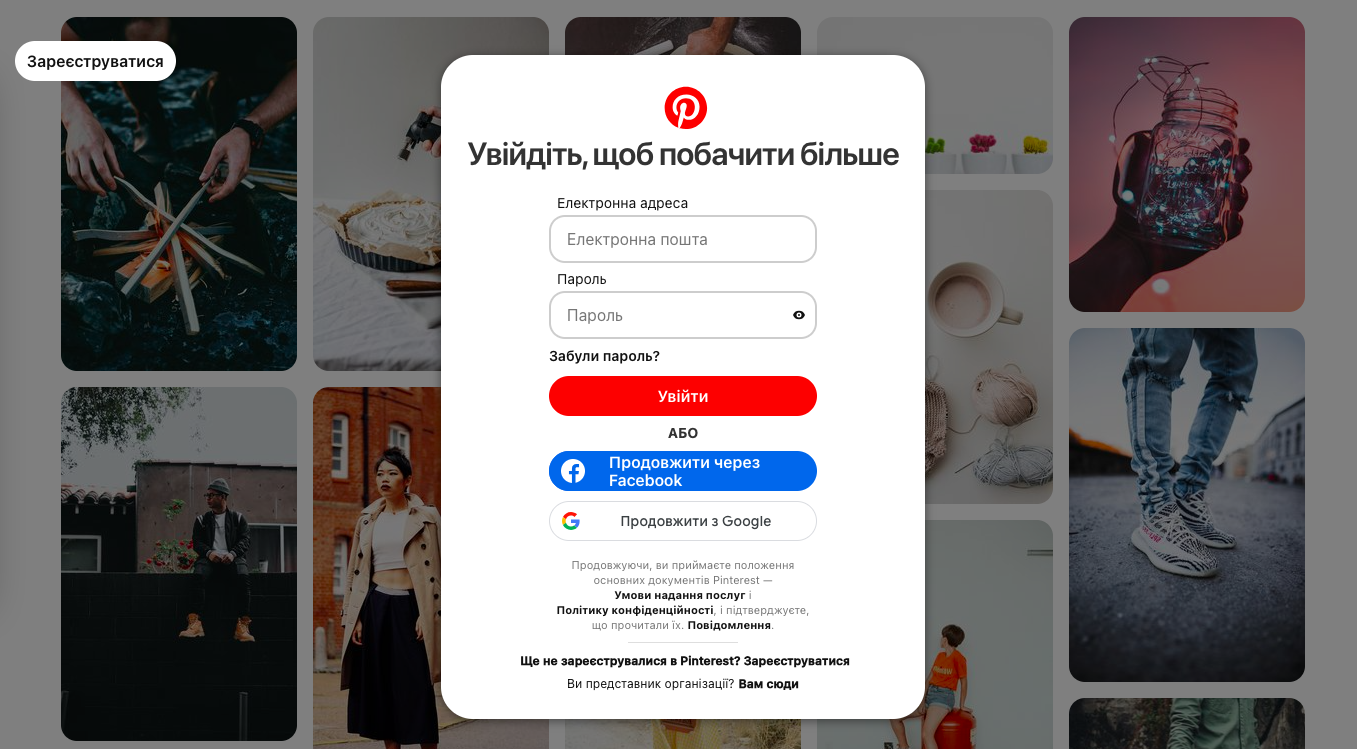Select Продовжити з Google
Viewport: 1357px width, 749px height.
(682, 521)
